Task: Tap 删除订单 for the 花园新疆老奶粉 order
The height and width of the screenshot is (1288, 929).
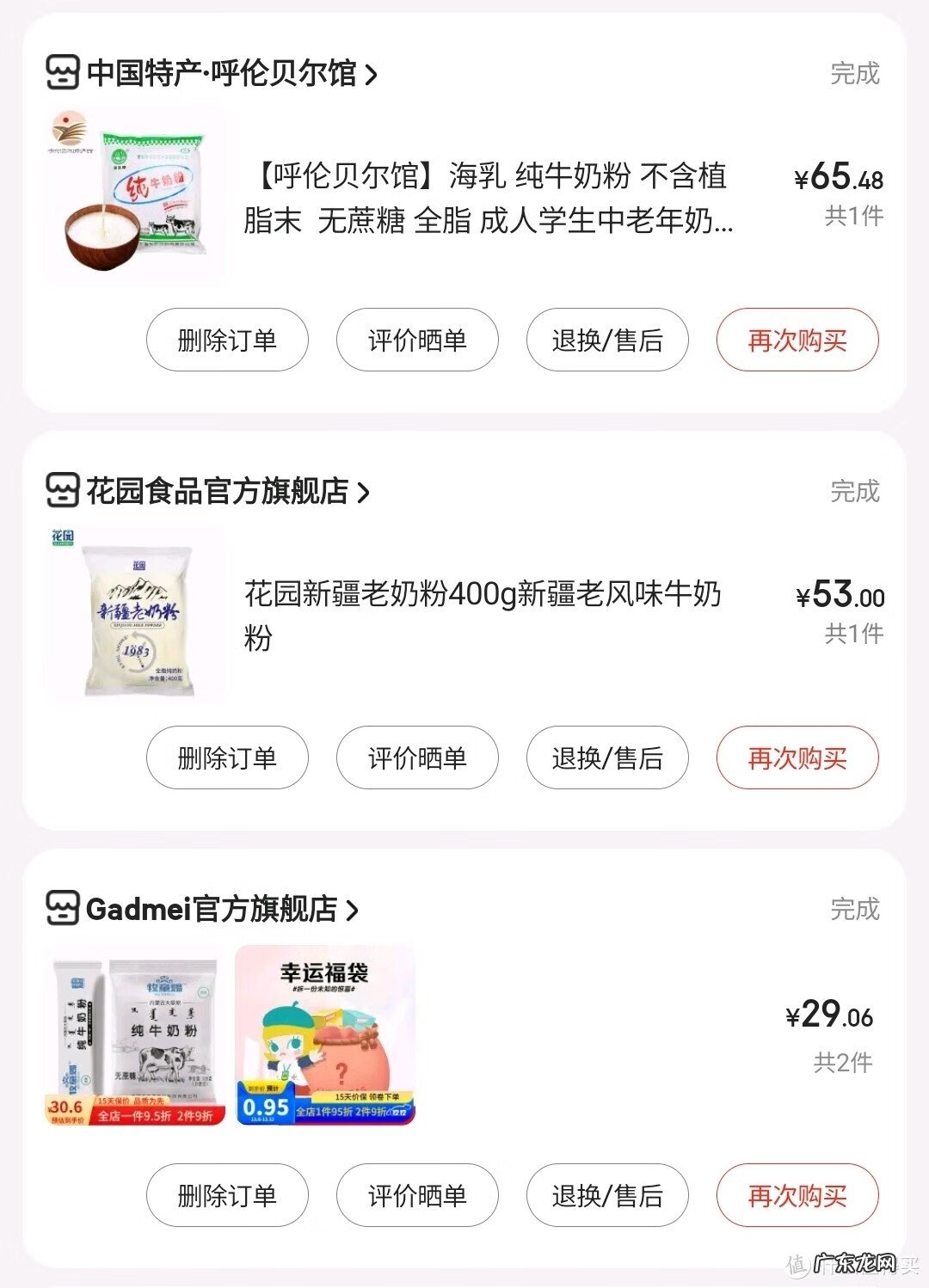Action: tap(227, 758)
